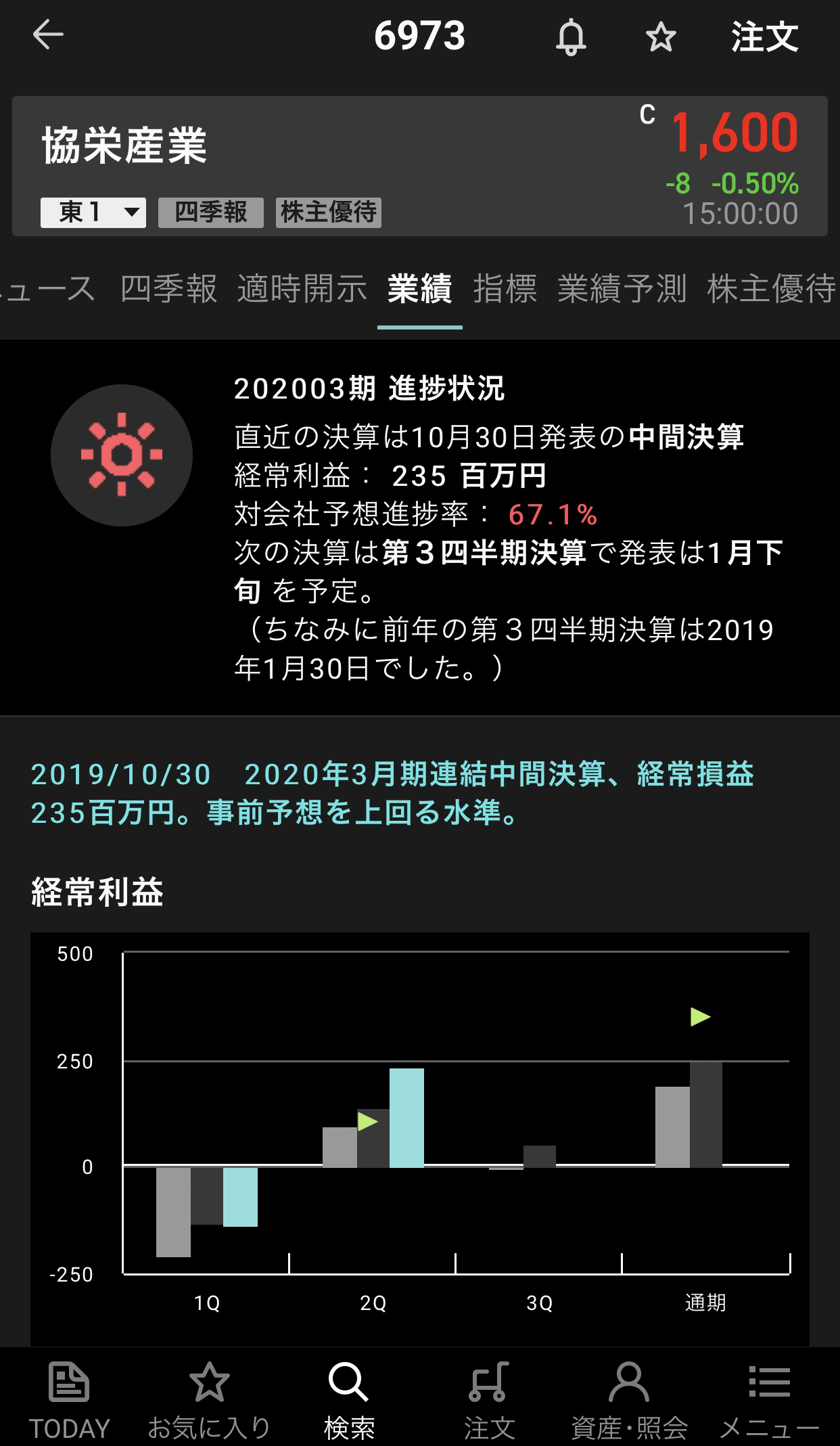Open the 業績予測 tab
This screenshot has width=840, height=1446.
(x=622, y=289)
